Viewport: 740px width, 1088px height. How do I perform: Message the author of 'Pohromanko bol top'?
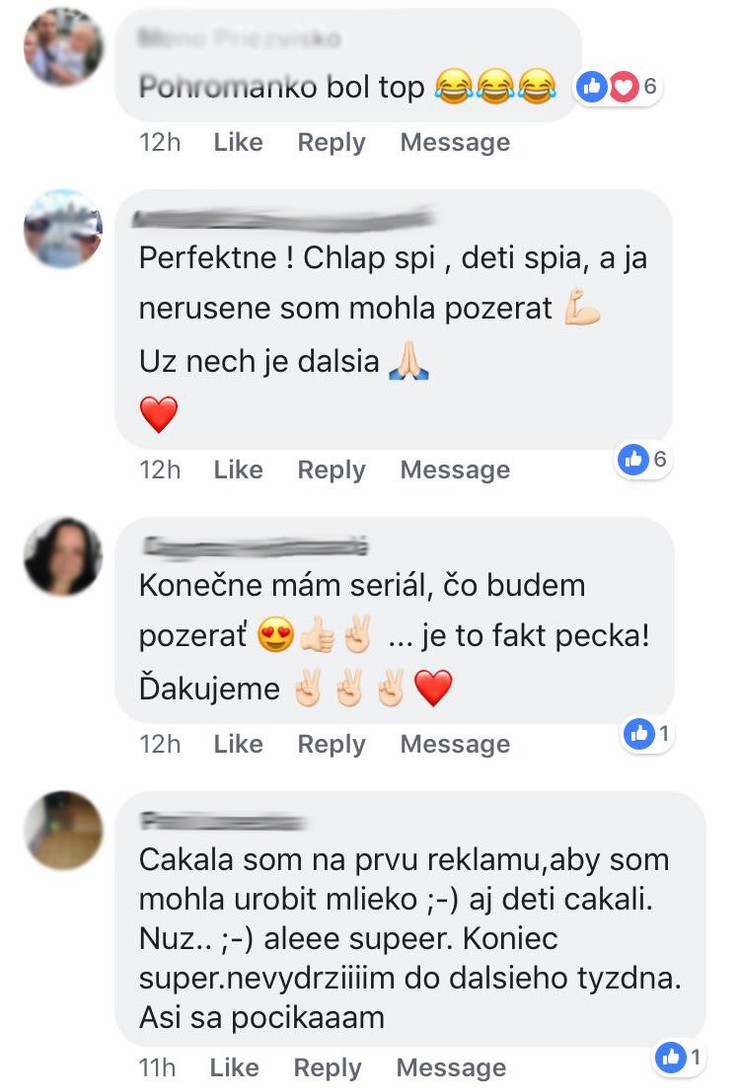(x=455, y=142)
